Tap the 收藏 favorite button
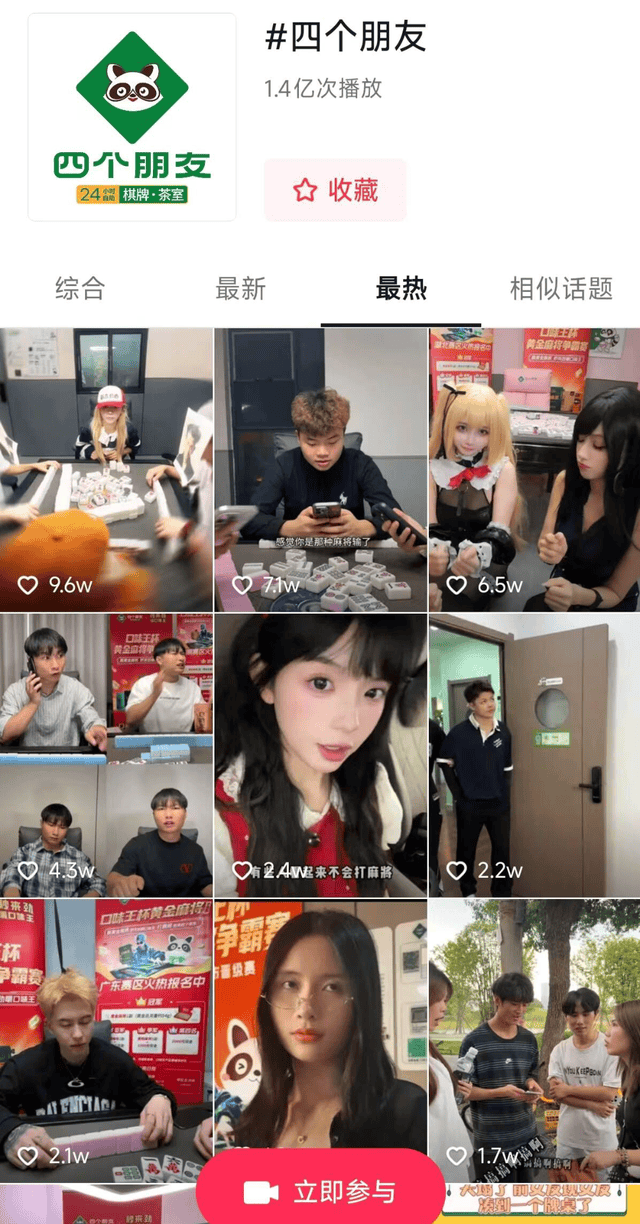Image resolution: width=640 pixels, height=1224 pixels. tap(335, 190)
